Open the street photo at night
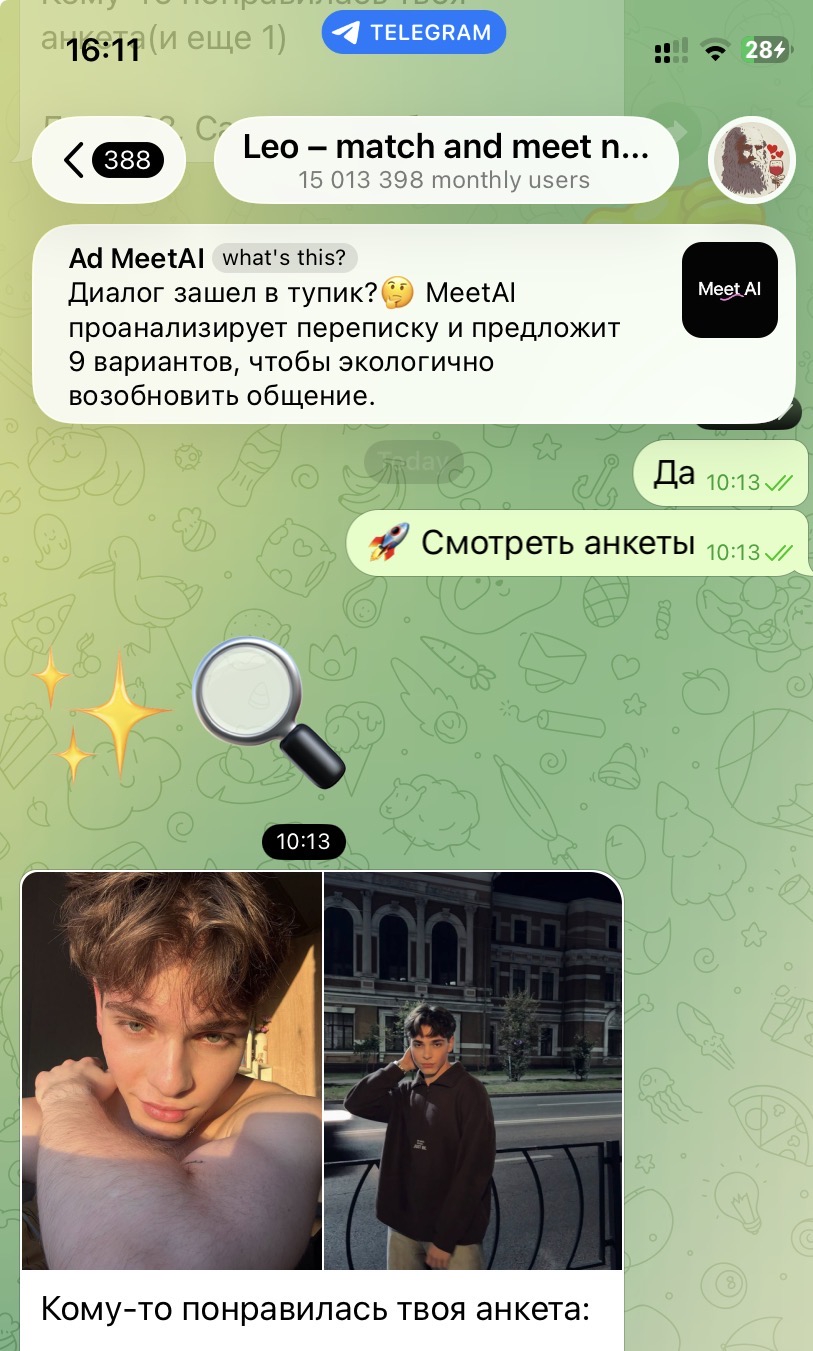 pos(472,1070)
